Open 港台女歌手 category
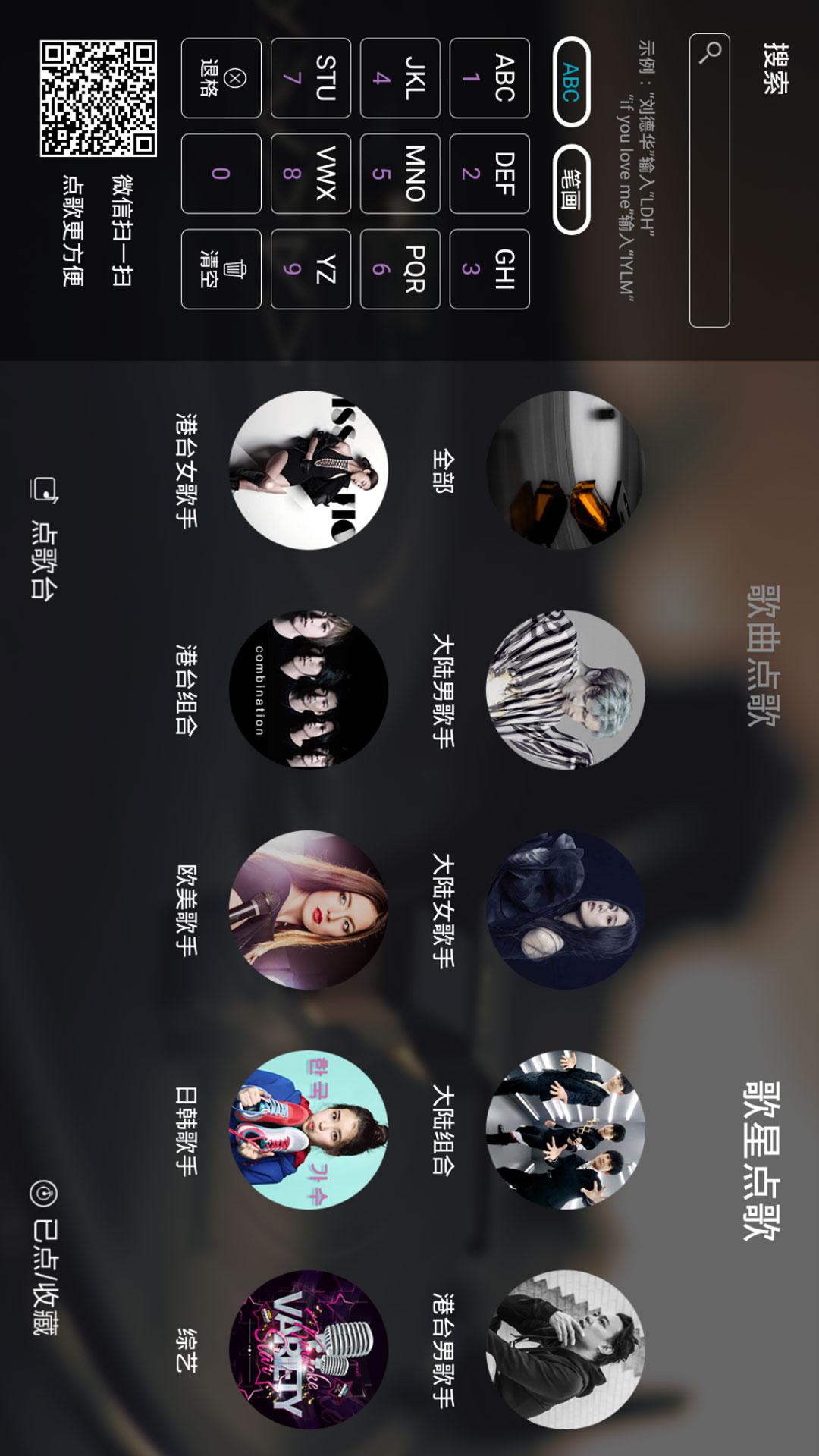The height and width of the screenshot is (1456, 819). (x=308, y=470)
